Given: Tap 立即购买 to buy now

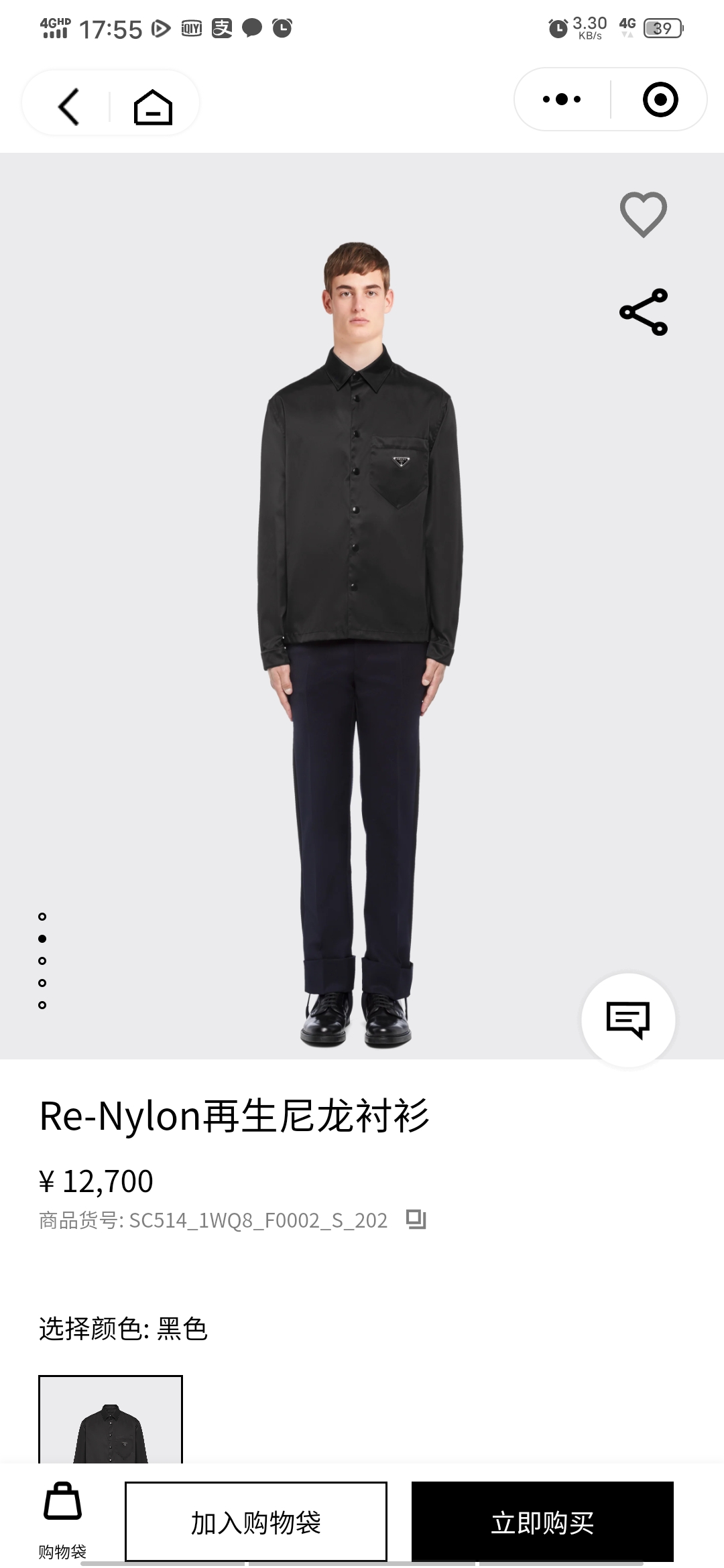Looking at the screenshot, I should tap(542, 1522).
